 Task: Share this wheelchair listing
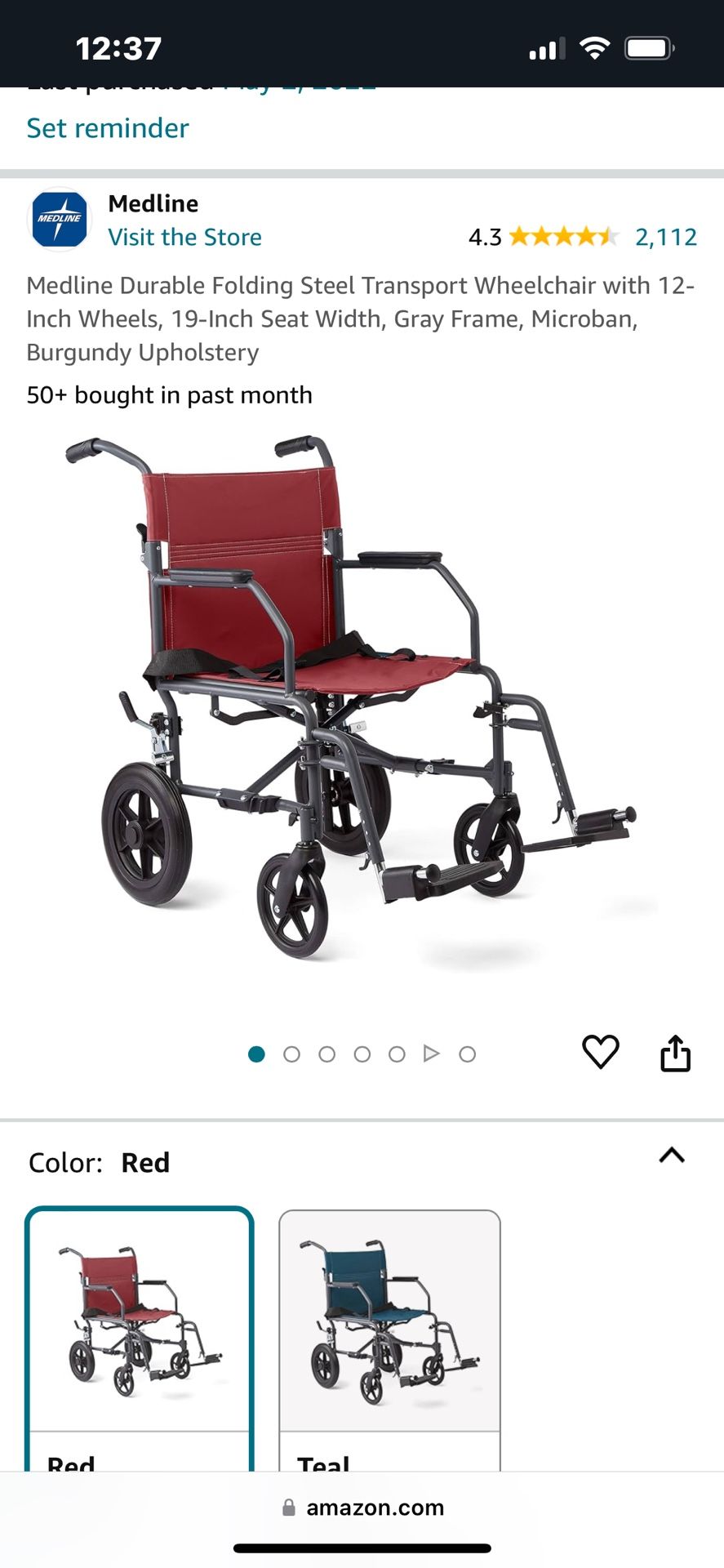(675, 1053)
